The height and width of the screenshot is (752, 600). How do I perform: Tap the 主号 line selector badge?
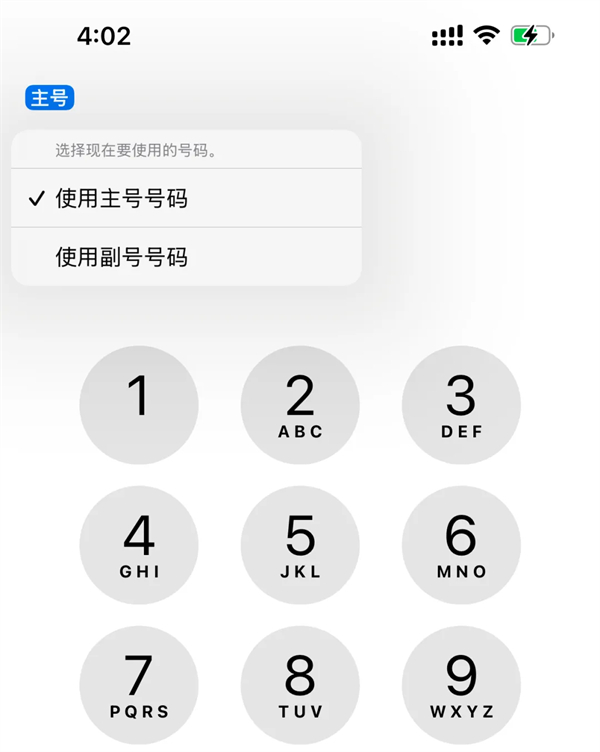coord(51,98)
